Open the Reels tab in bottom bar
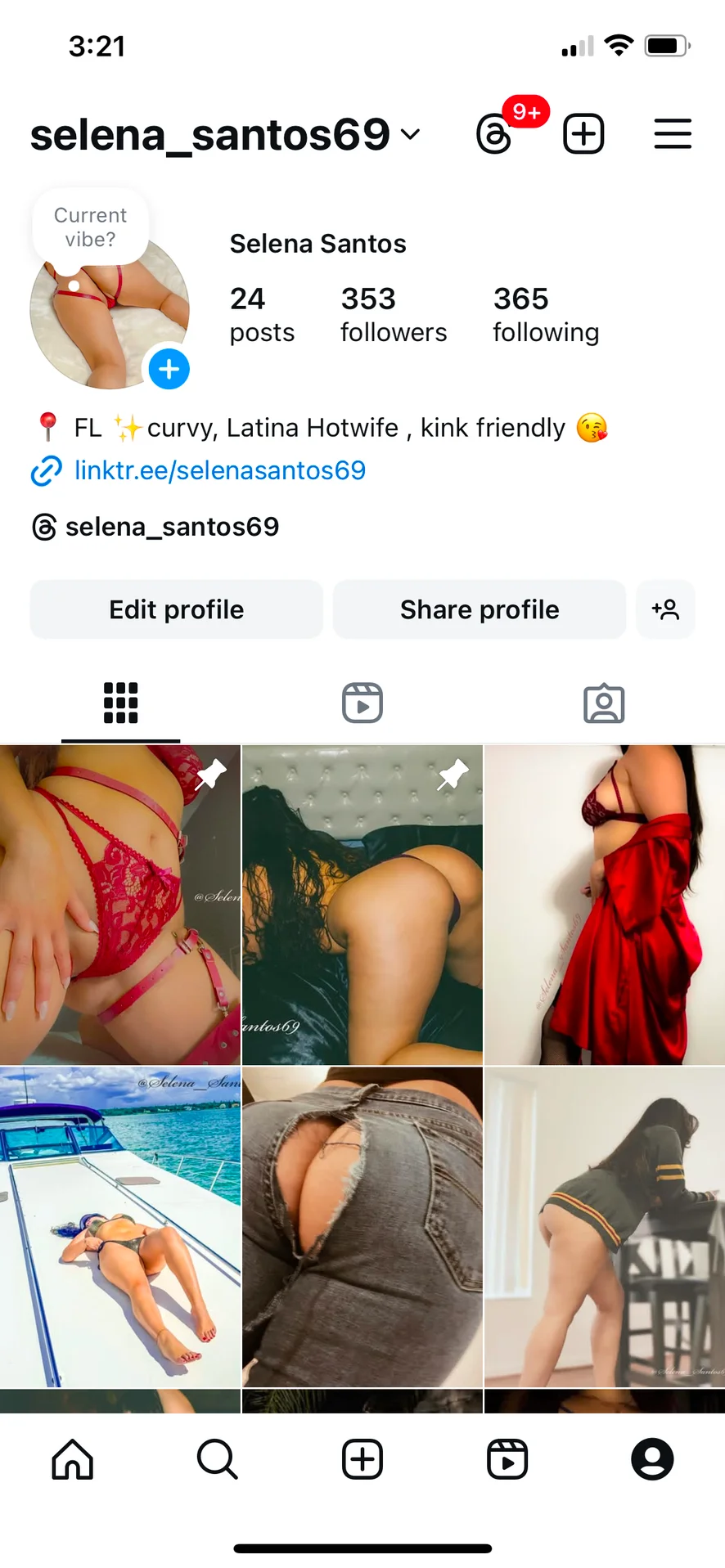Image resolution: width=725 pixels, height=1568 pixels. coord(507,1459)
